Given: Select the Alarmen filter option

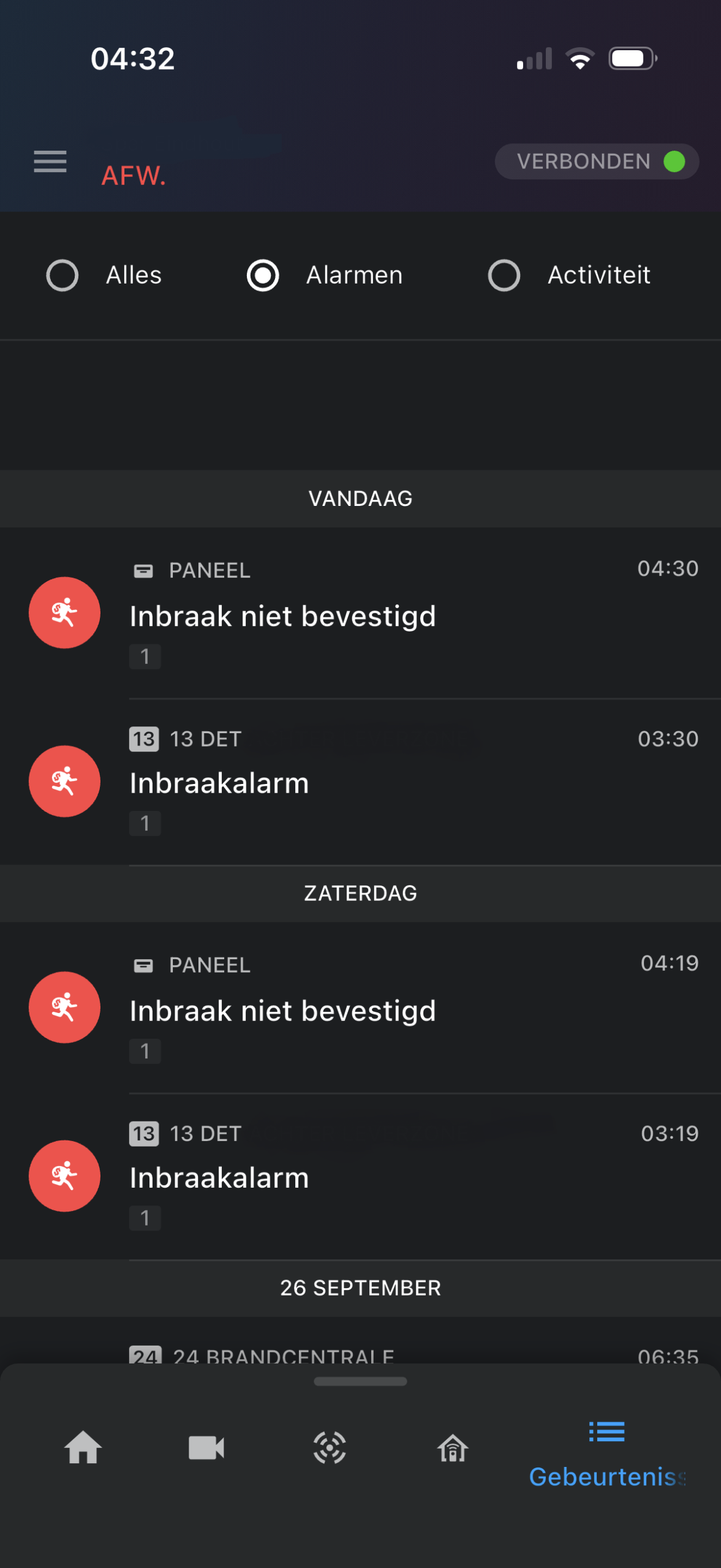Looking at the screenshot, I should click(325, 275).
